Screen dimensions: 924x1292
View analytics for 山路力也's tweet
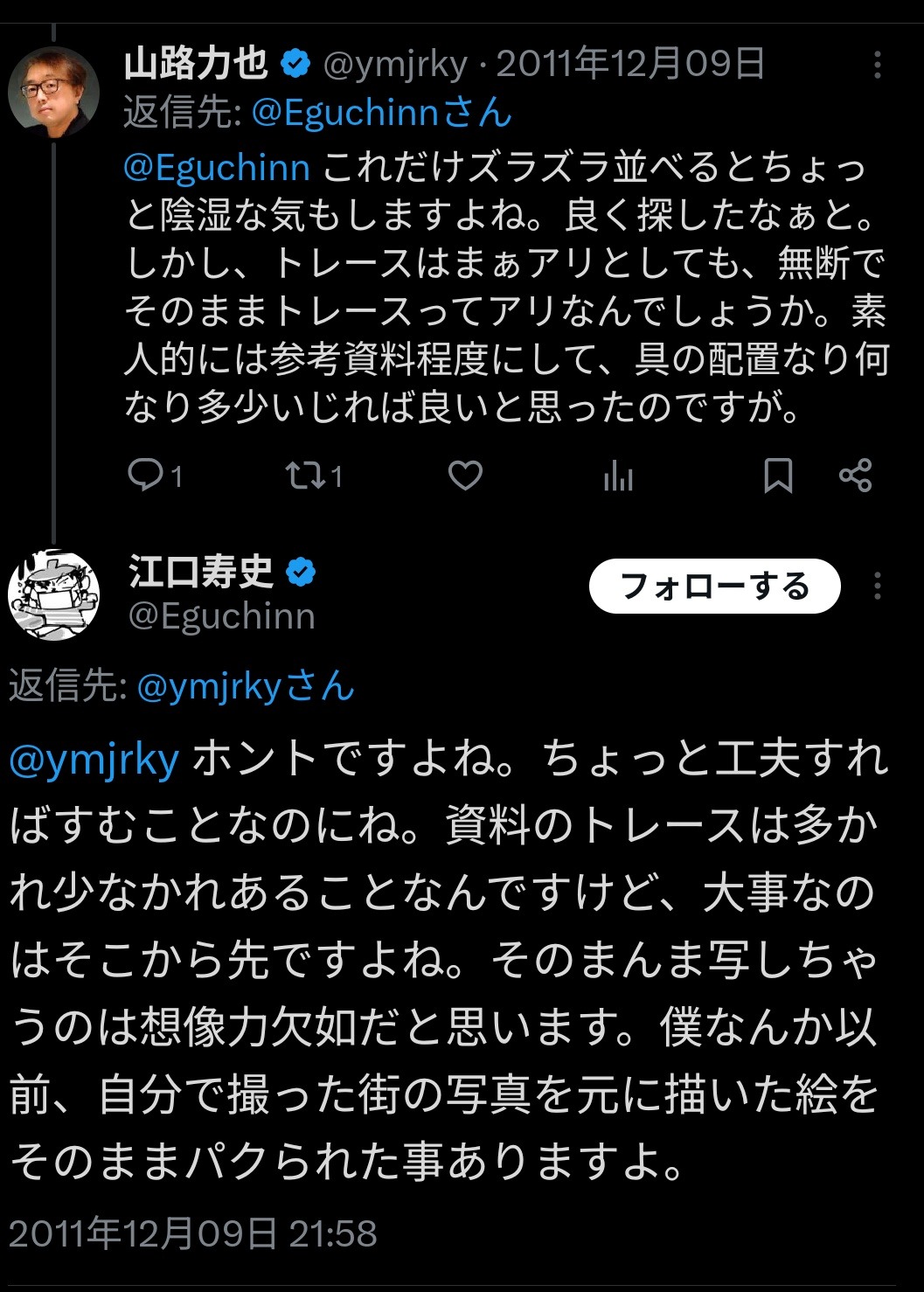618,476
